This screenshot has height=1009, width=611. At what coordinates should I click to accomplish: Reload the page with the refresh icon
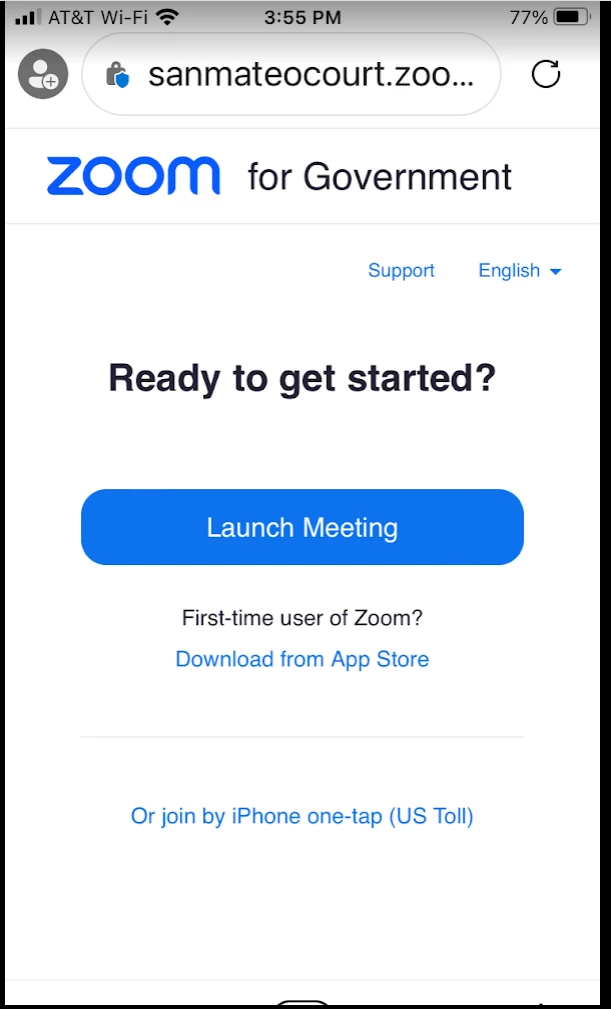coord(546,74)
